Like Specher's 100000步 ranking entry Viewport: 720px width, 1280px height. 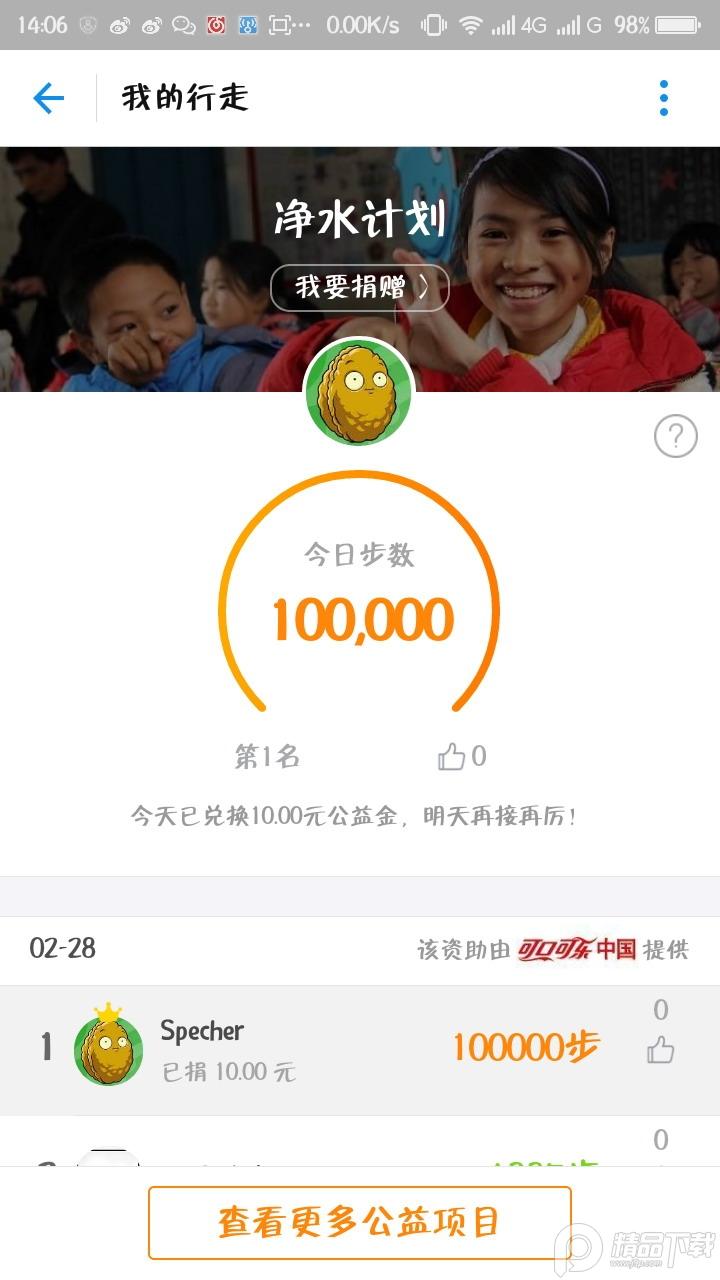(660, 1050)
